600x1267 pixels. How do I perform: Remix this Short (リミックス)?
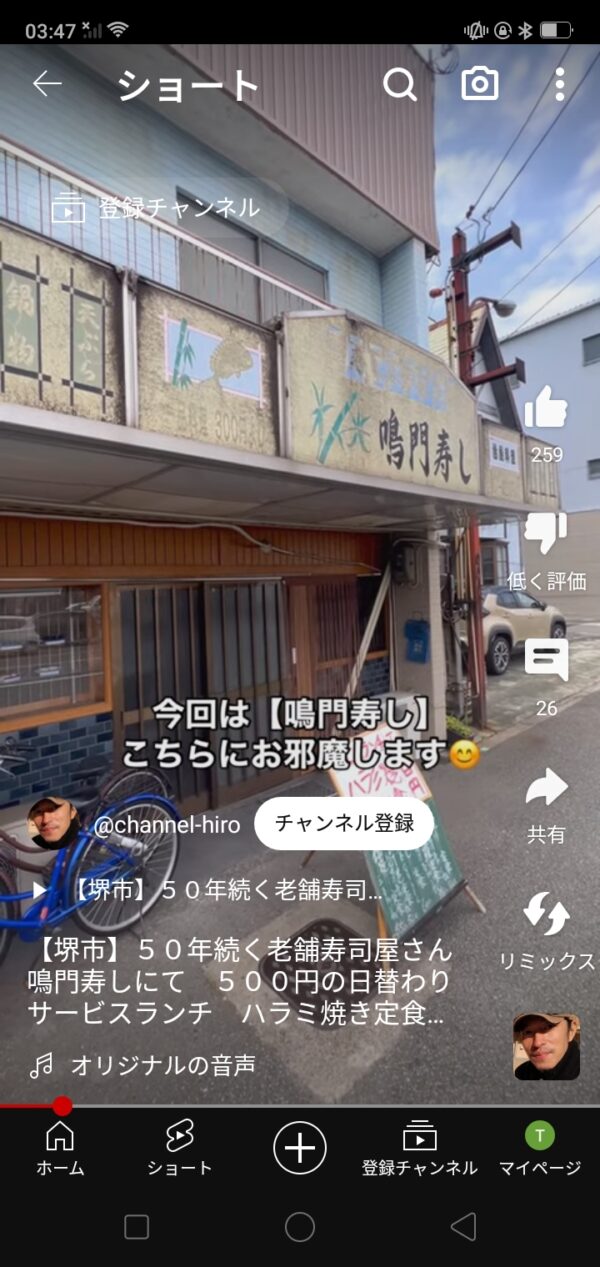(546, 916)
